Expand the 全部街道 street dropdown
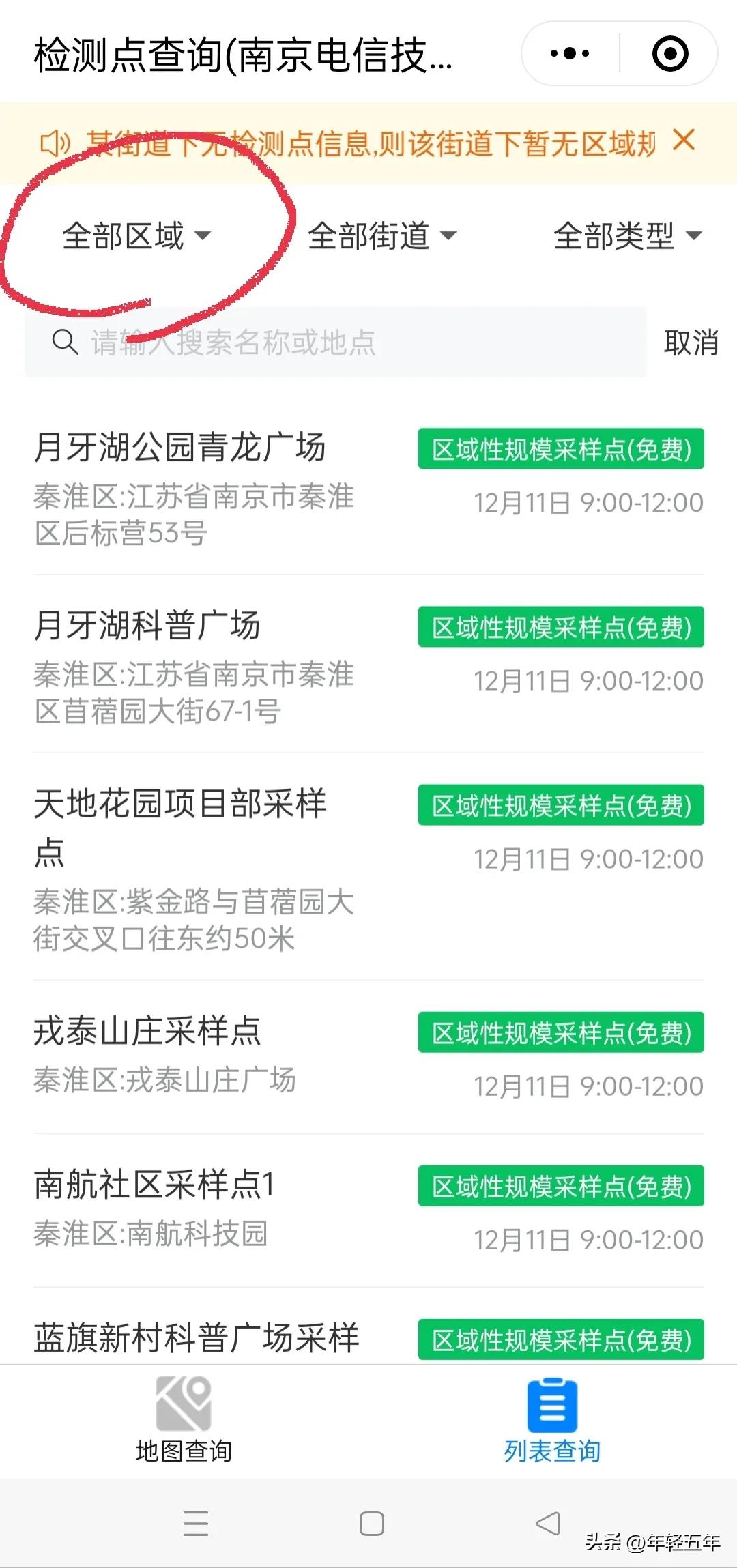737x1568 pixels. pos(381,236)
